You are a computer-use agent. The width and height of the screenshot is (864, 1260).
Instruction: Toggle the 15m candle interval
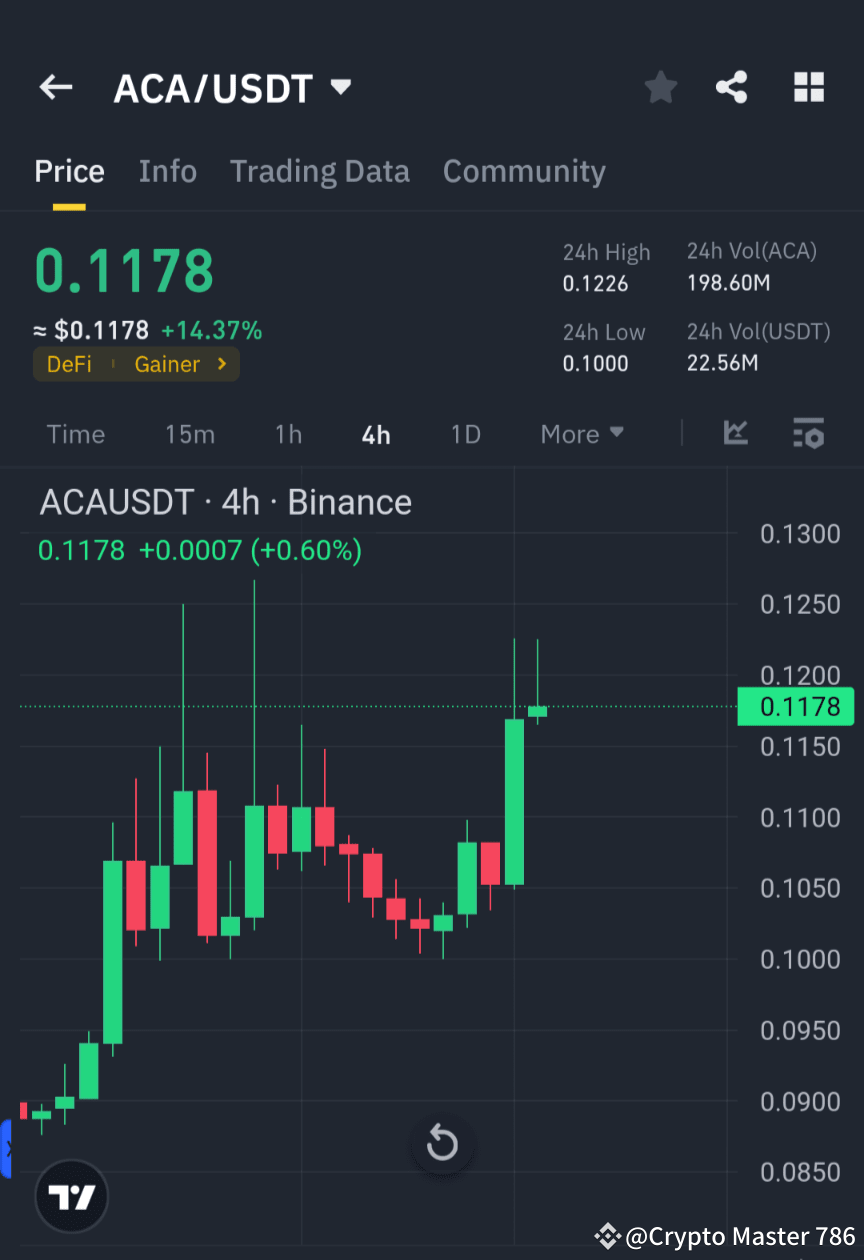[x=190, y=434]
